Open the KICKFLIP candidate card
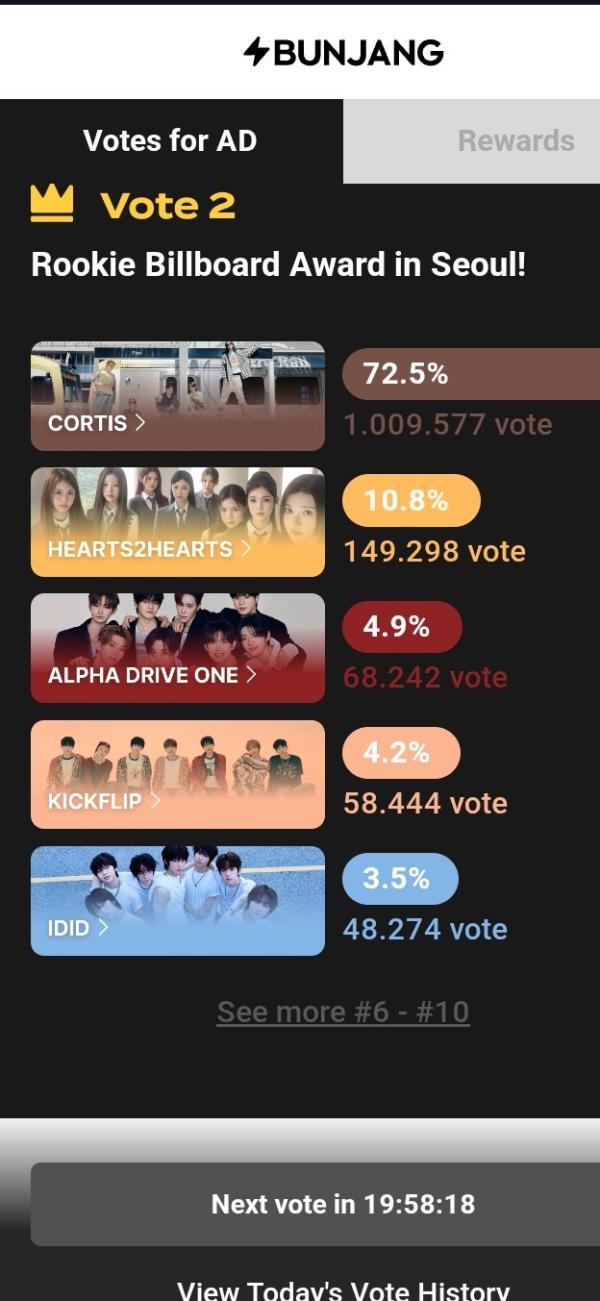Image resolution: width=600 pixels, height=1301 pixels. click(178, 774)
